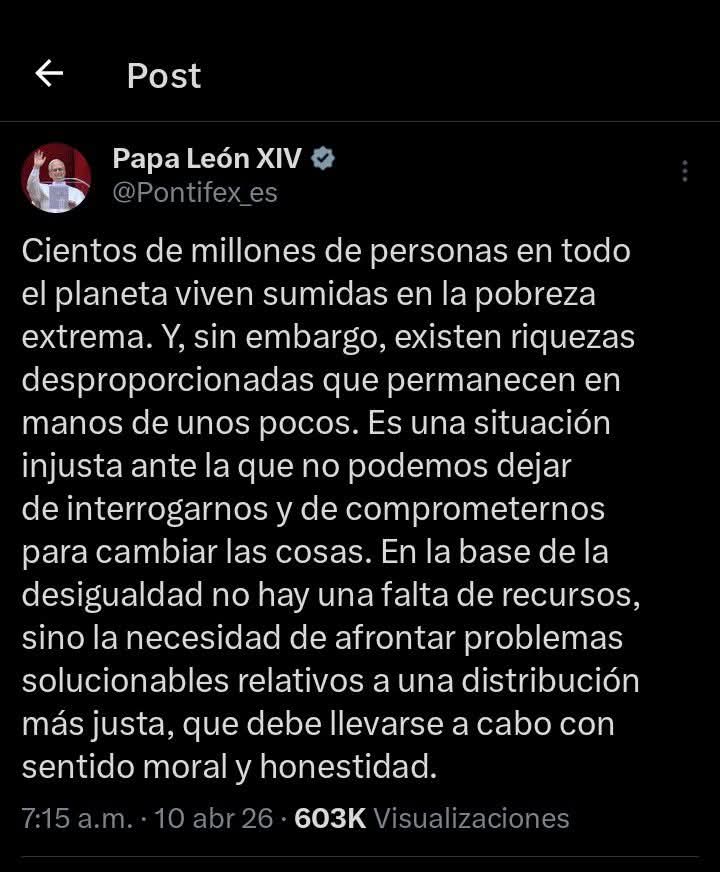Screen dimensions: 720x872
Task: Open the @Pontifex_es profile handle
Action: pyautogui.click(x=195, y=193)
